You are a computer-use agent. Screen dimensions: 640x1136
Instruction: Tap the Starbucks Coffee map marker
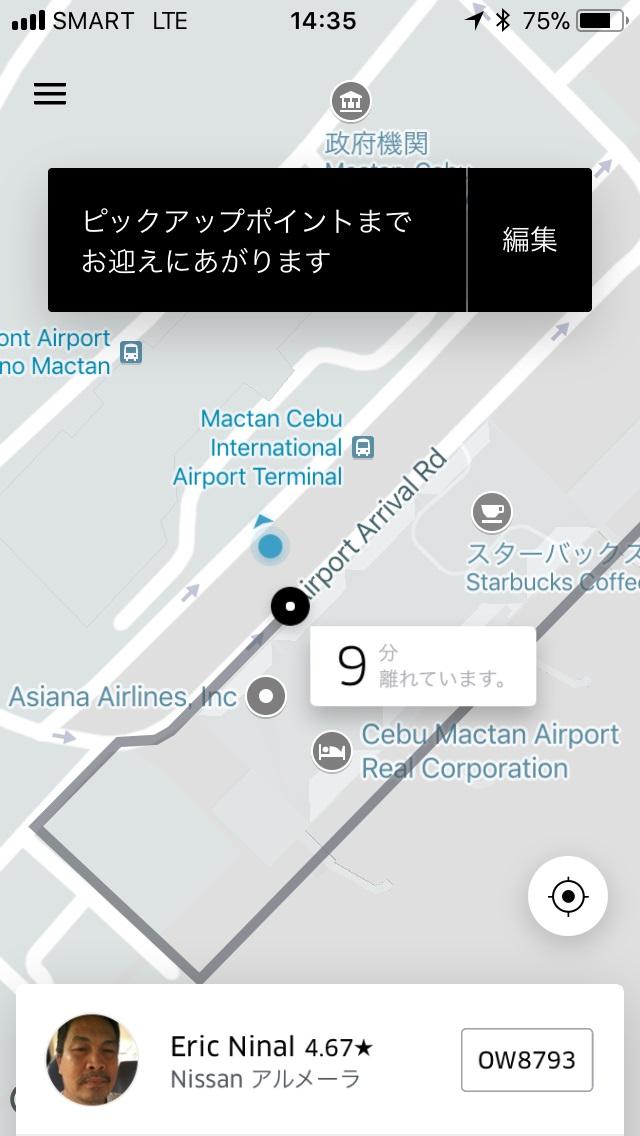[x=491, y=512]
